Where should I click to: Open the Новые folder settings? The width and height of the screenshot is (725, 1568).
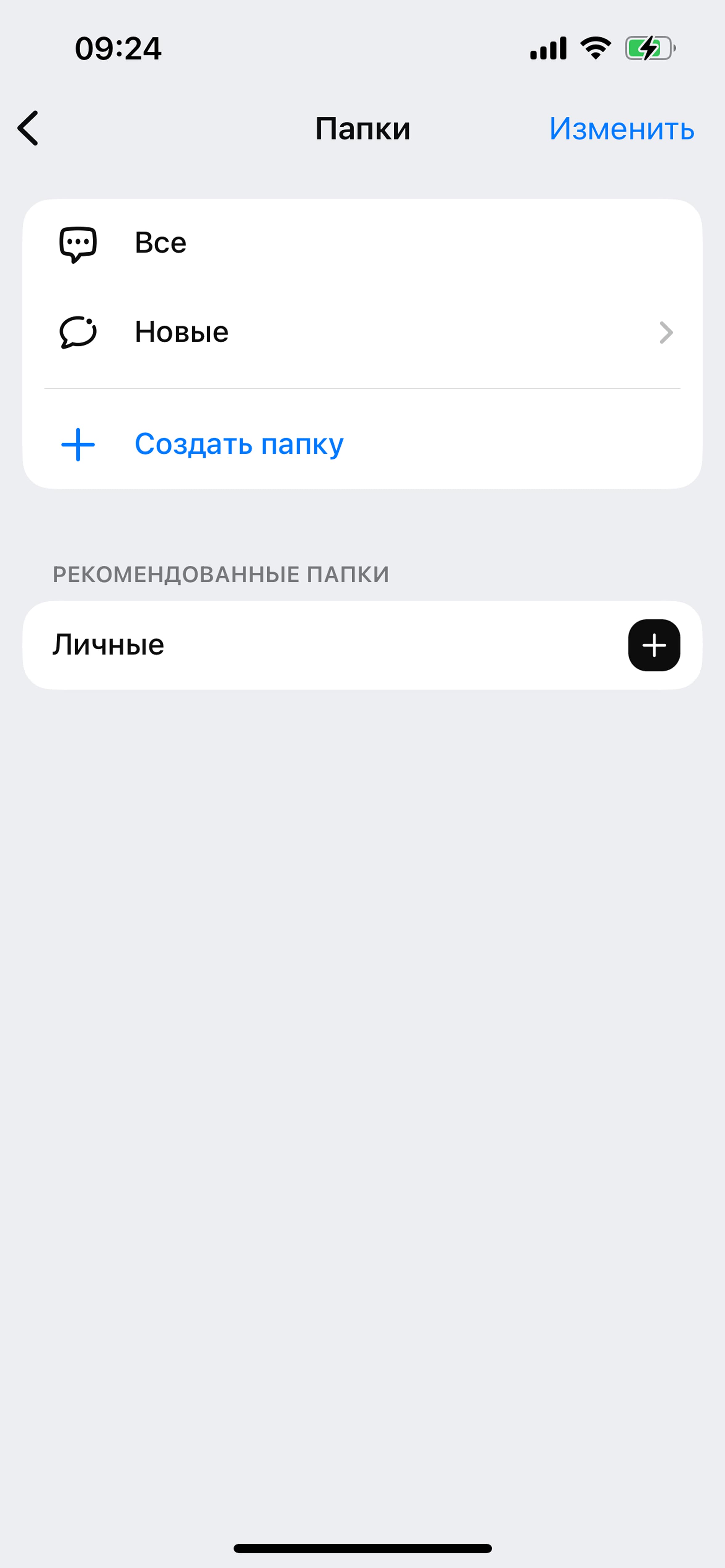coord(362,332)
